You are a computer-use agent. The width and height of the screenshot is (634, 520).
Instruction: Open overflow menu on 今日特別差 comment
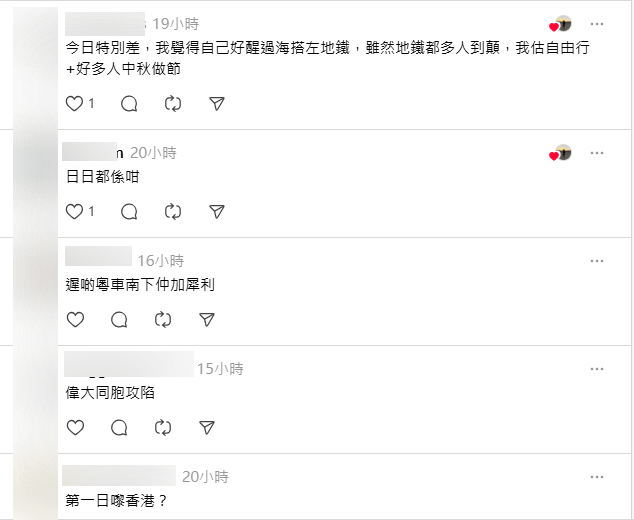point(597,24)
